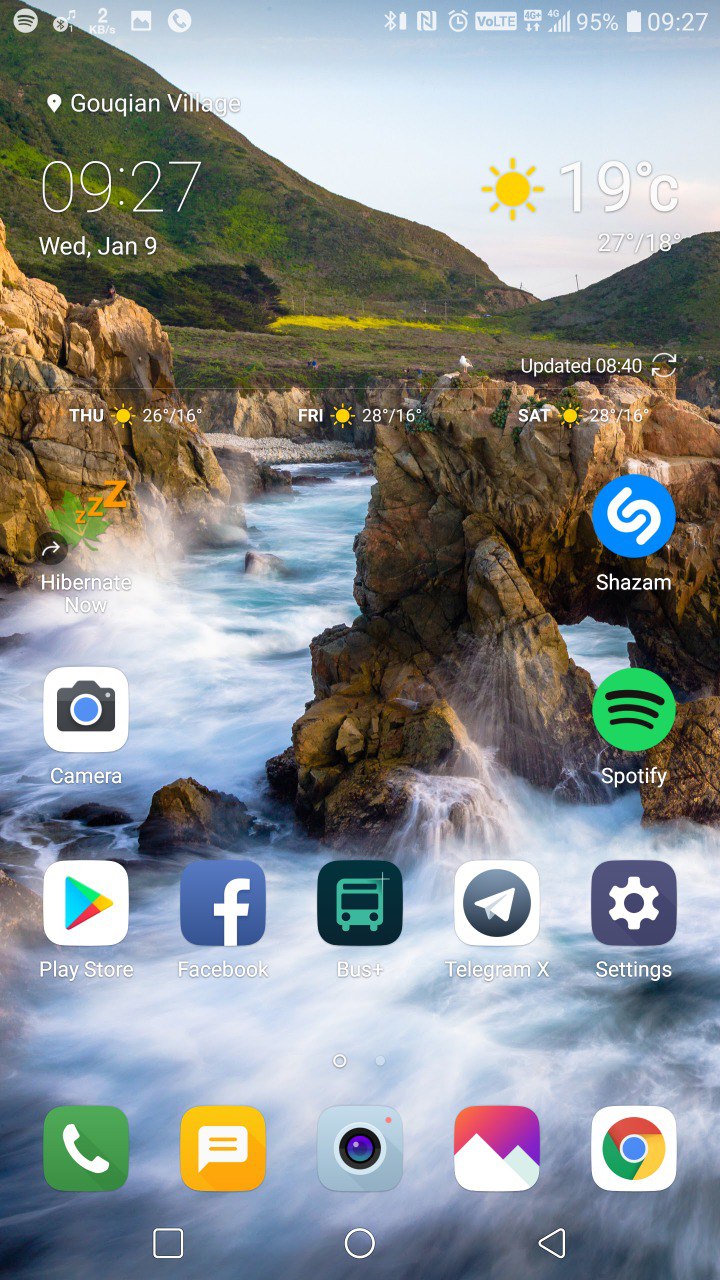Open Play Store
The height and width of the screenshot is (1280, 720).
pos(86,903)
